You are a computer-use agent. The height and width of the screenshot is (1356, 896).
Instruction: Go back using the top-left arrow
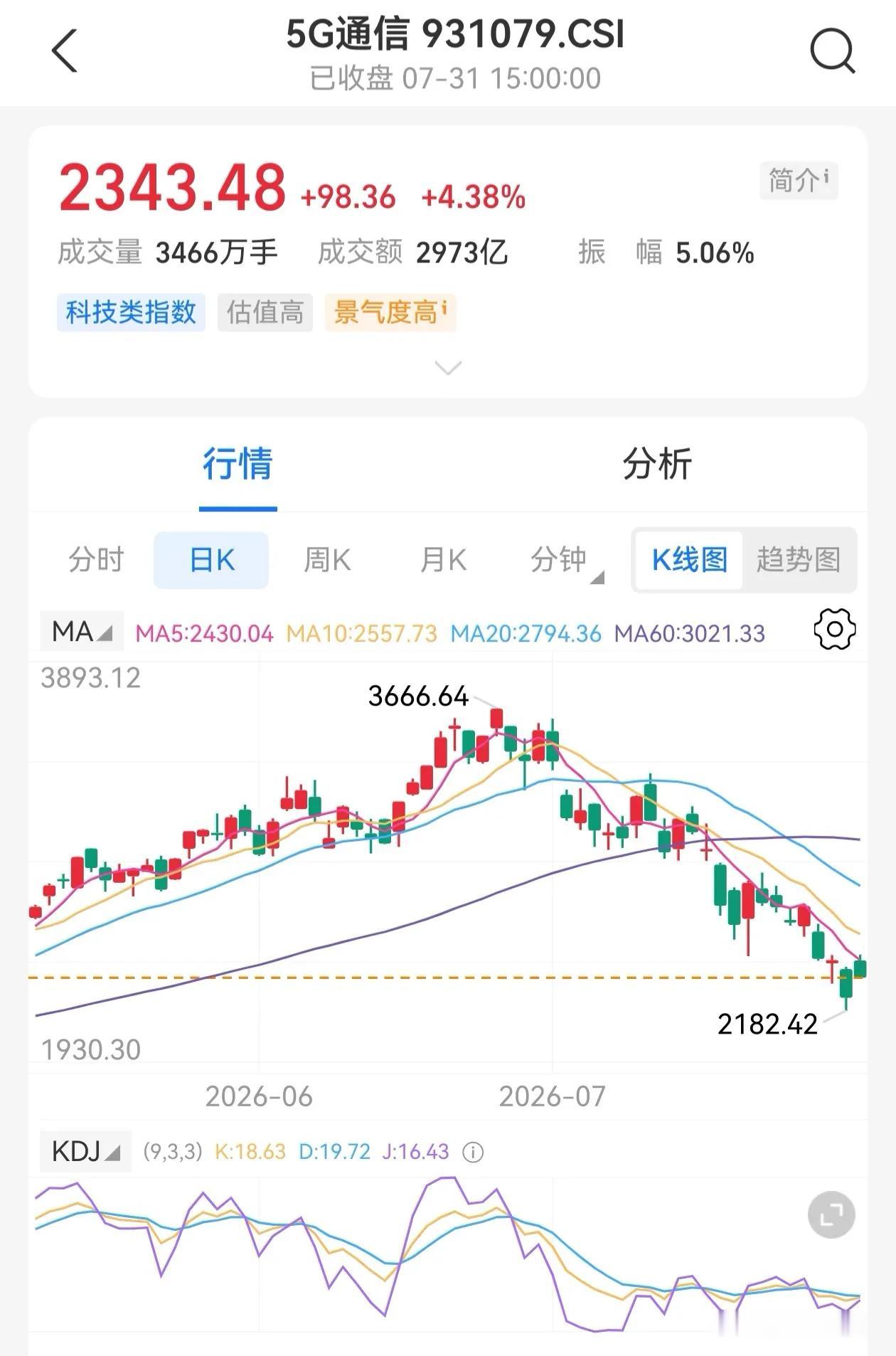pyautogui.click(x=65, y=51)
